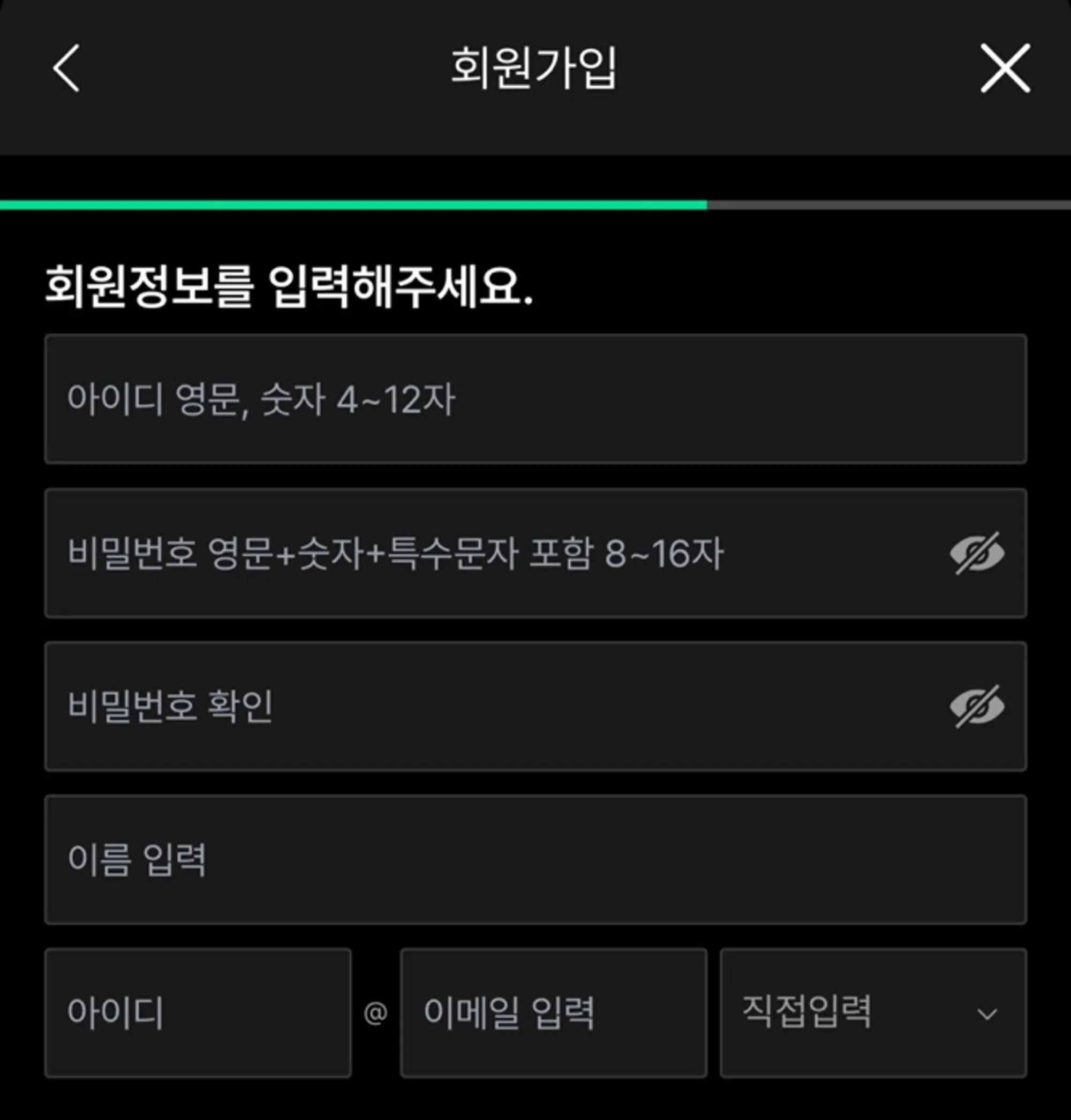1071x1120 pixels.
Task: Go back from the 회원가입 screen
Action: (66, 69)
